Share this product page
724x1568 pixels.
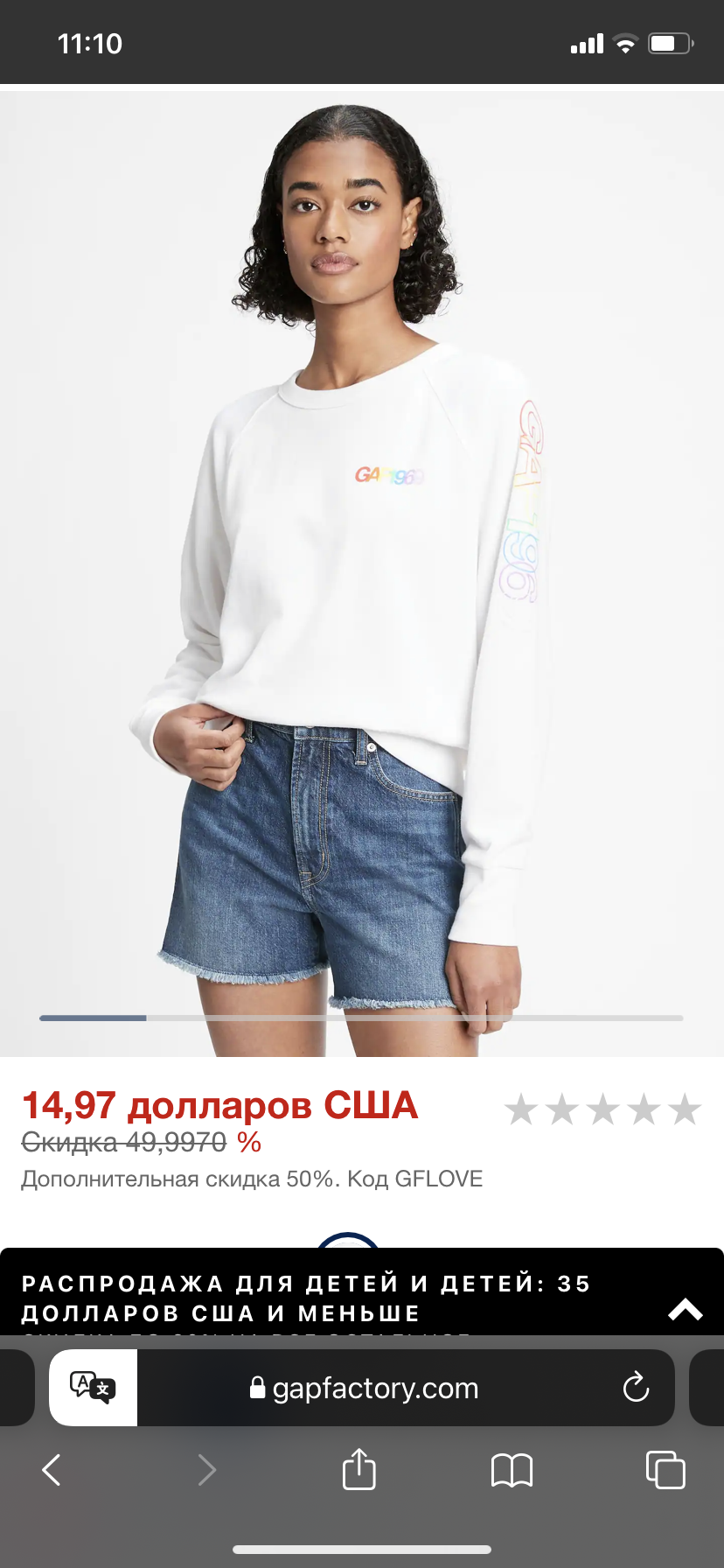point(359,1468)
